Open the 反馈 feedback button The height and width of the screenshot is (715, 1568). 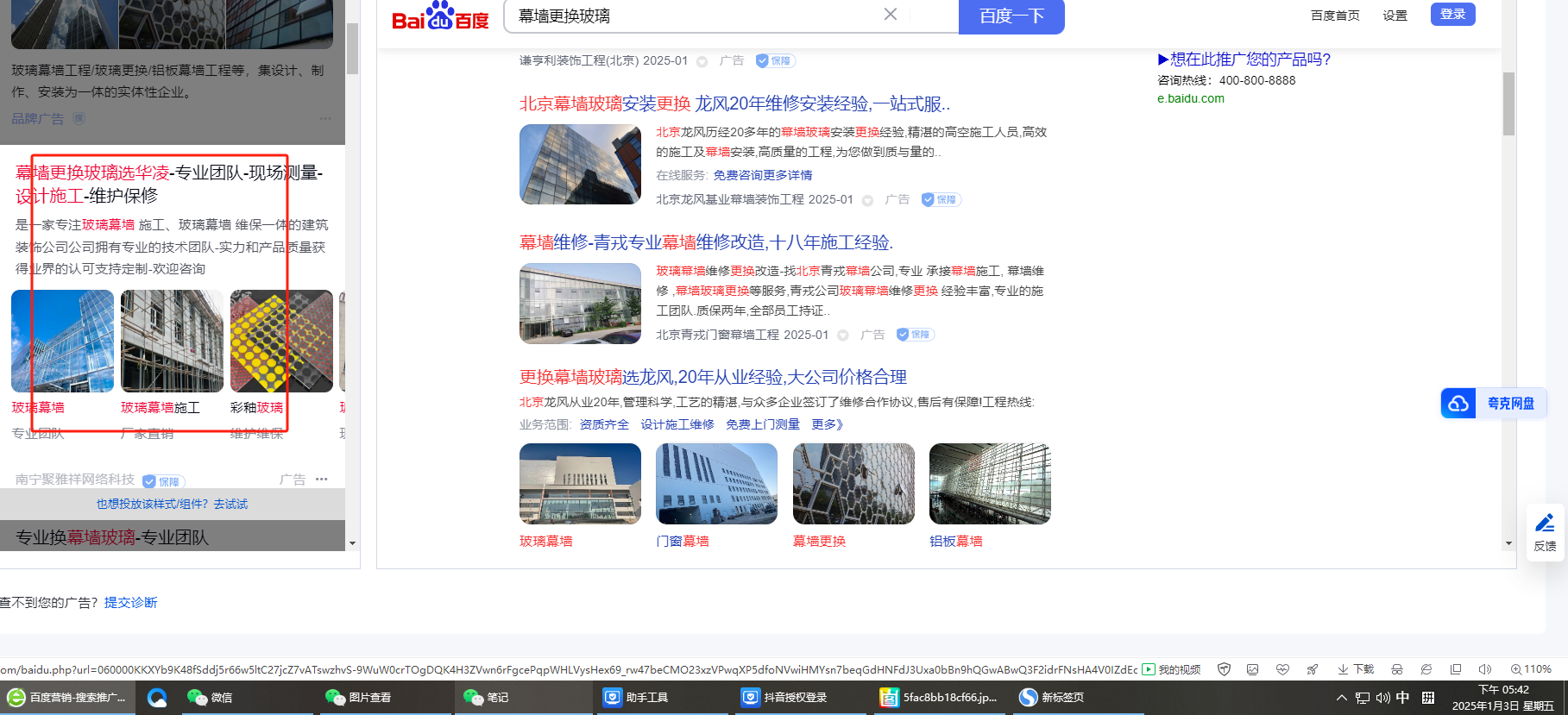(1545, 532)
